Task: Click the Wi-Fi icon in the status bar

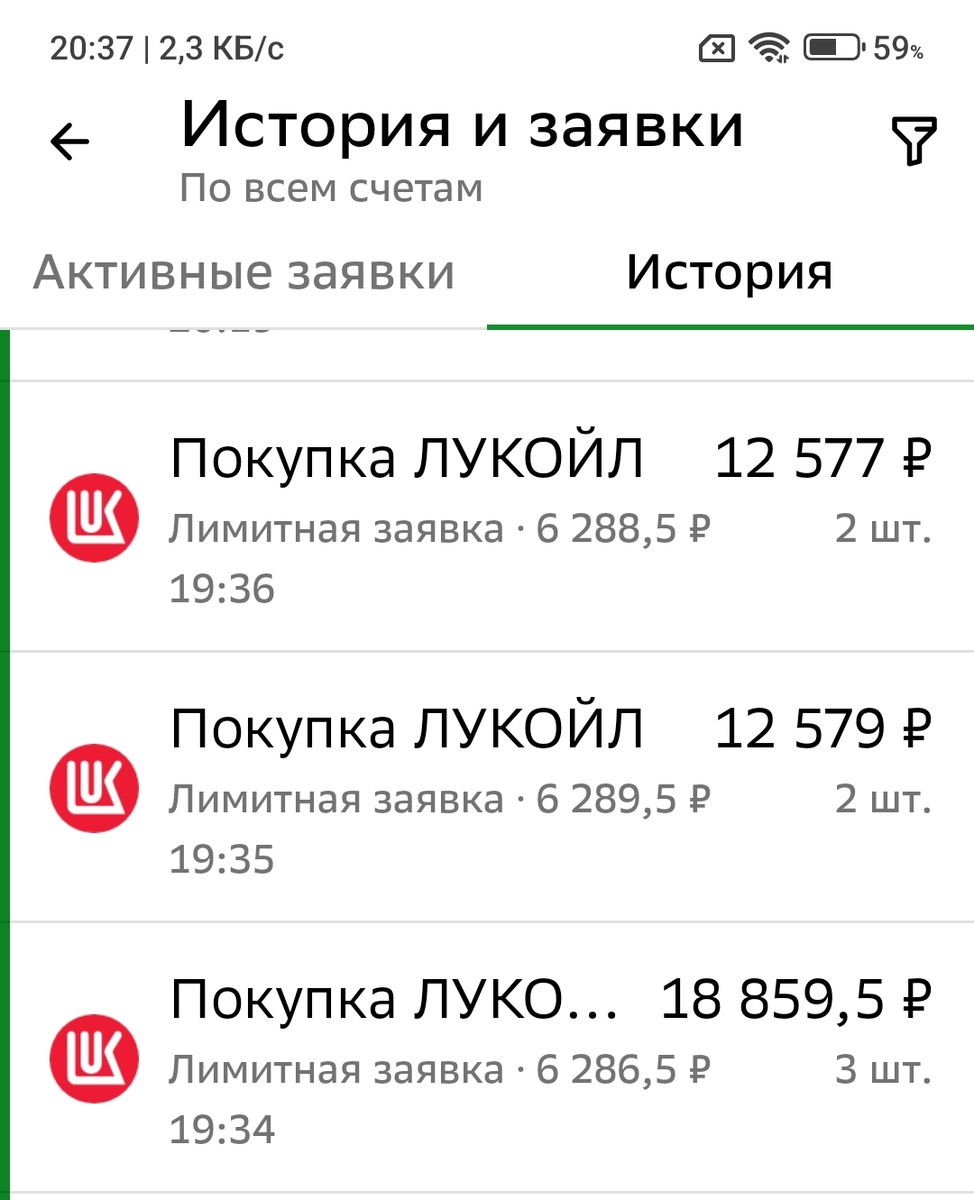Action: tap(772, 48)
